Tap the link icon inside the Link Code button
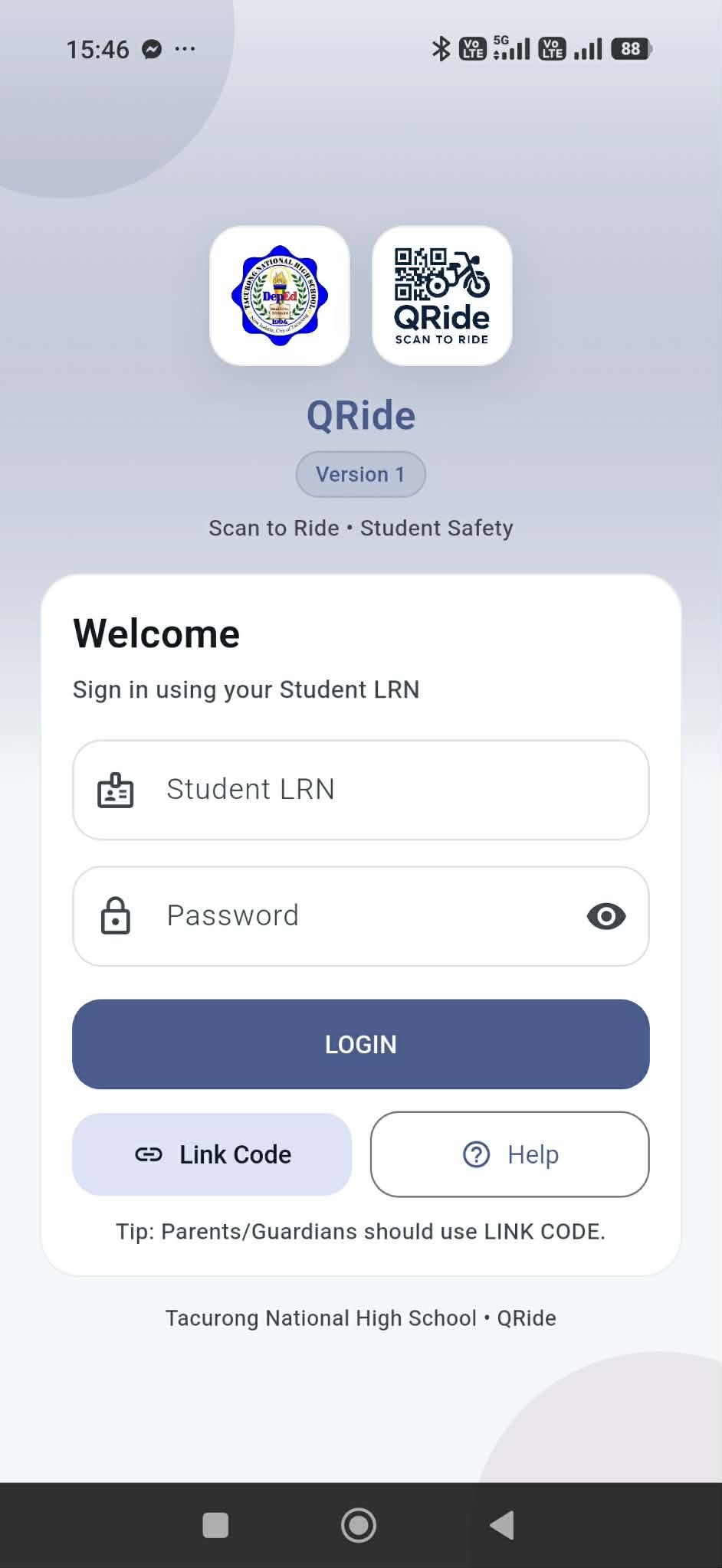This screenshot has height=1568, width=722. coord(150,1154)
